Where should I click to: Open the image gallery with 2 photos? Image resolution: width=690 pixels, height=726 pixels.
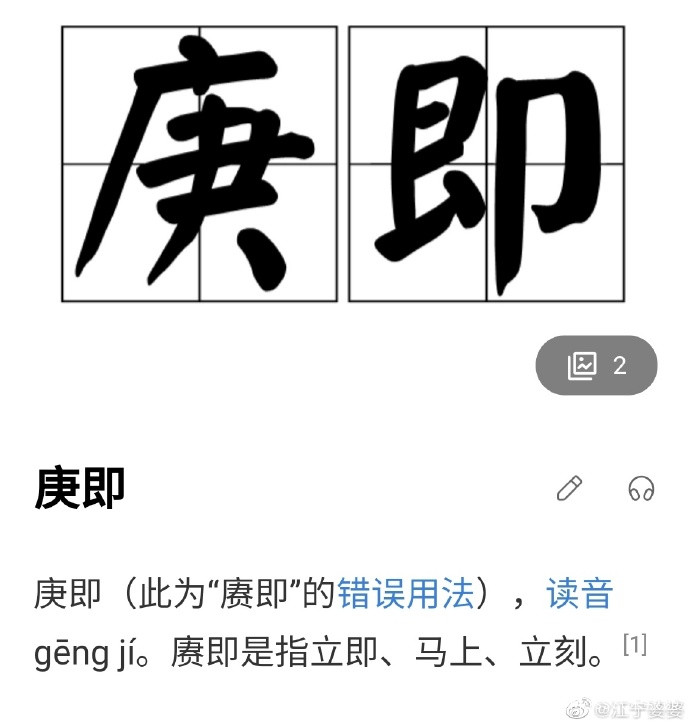[x=596, y=365]
